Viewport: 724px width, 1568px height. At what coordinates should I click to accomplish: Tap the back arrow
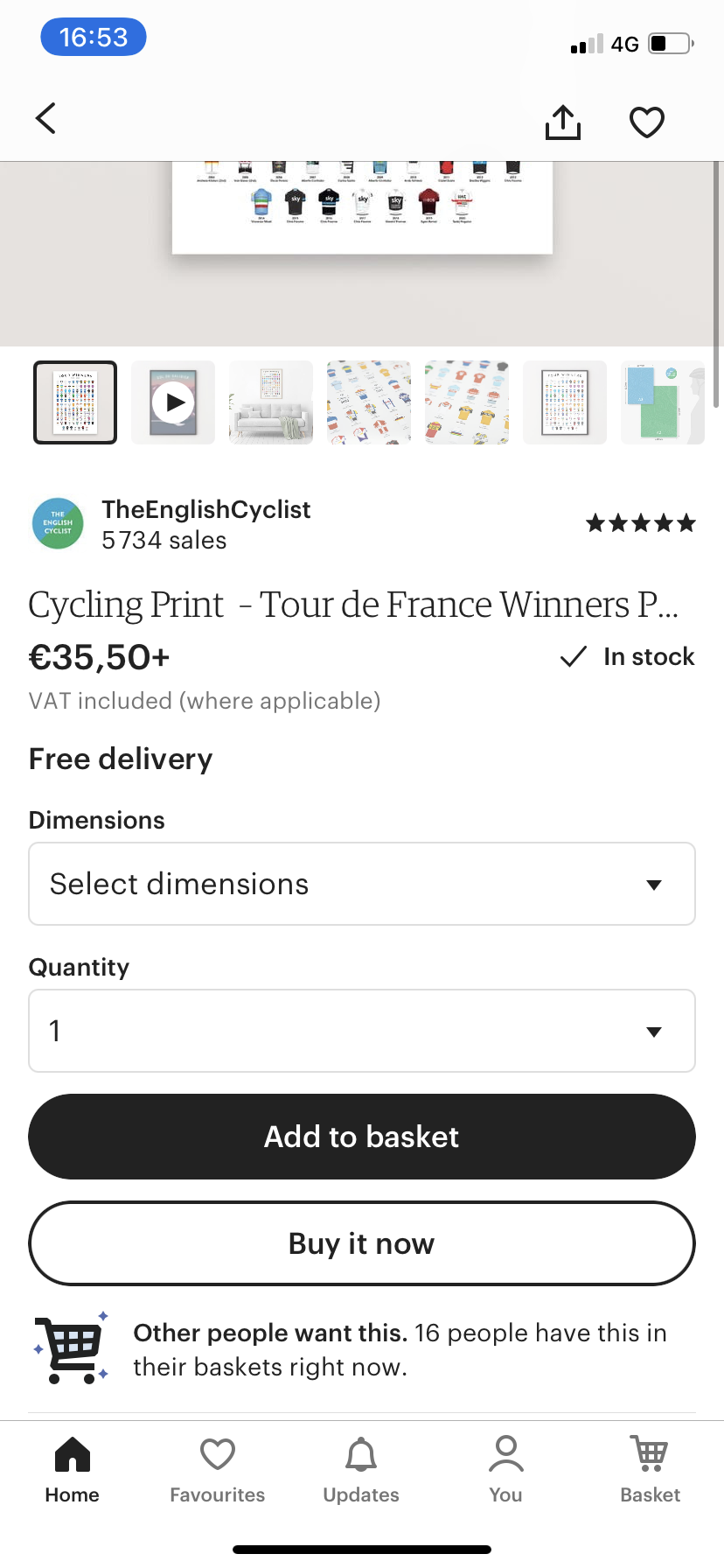(x=45, y=118)
